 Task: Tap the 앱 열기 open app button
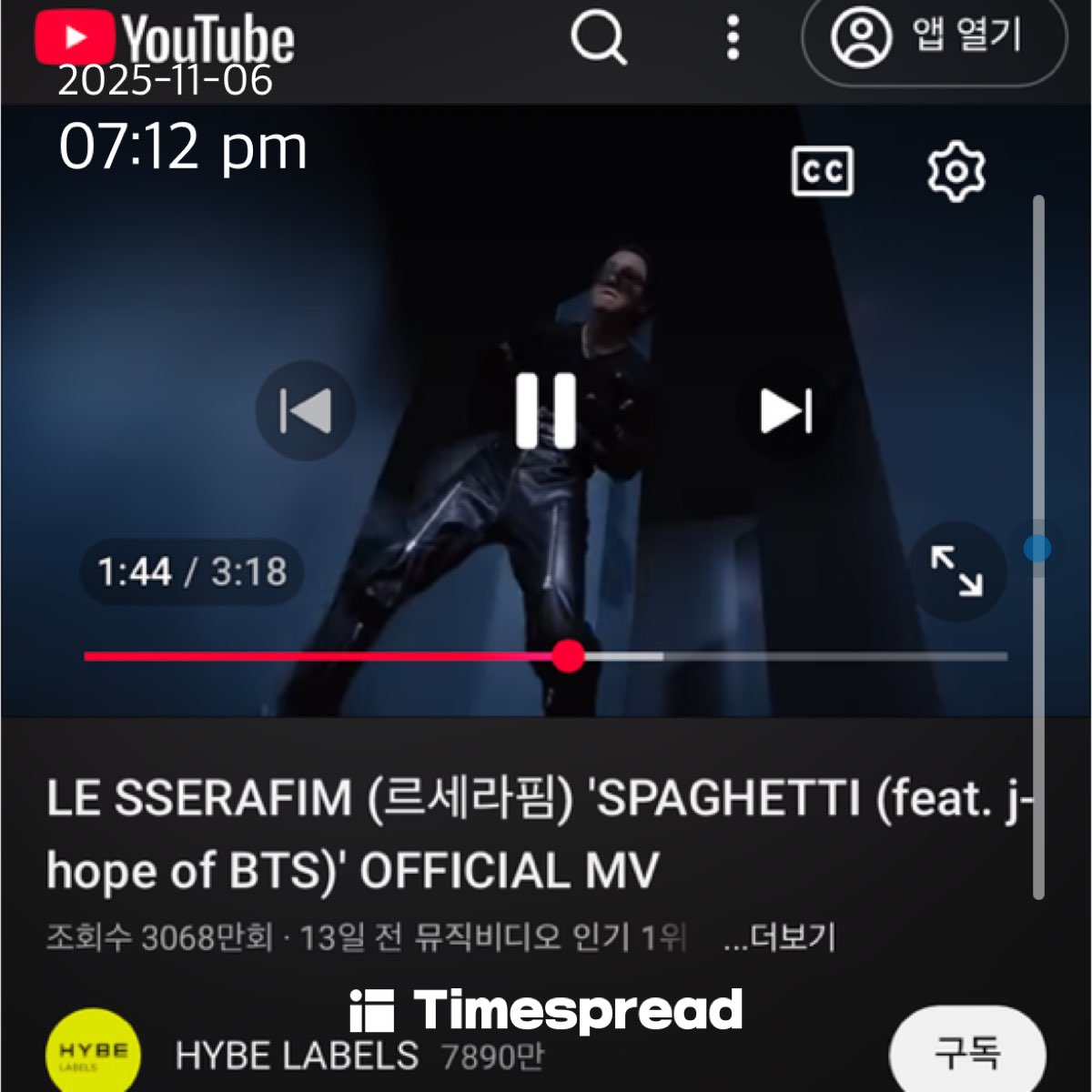pyautogui.click(x=933, y=36)
